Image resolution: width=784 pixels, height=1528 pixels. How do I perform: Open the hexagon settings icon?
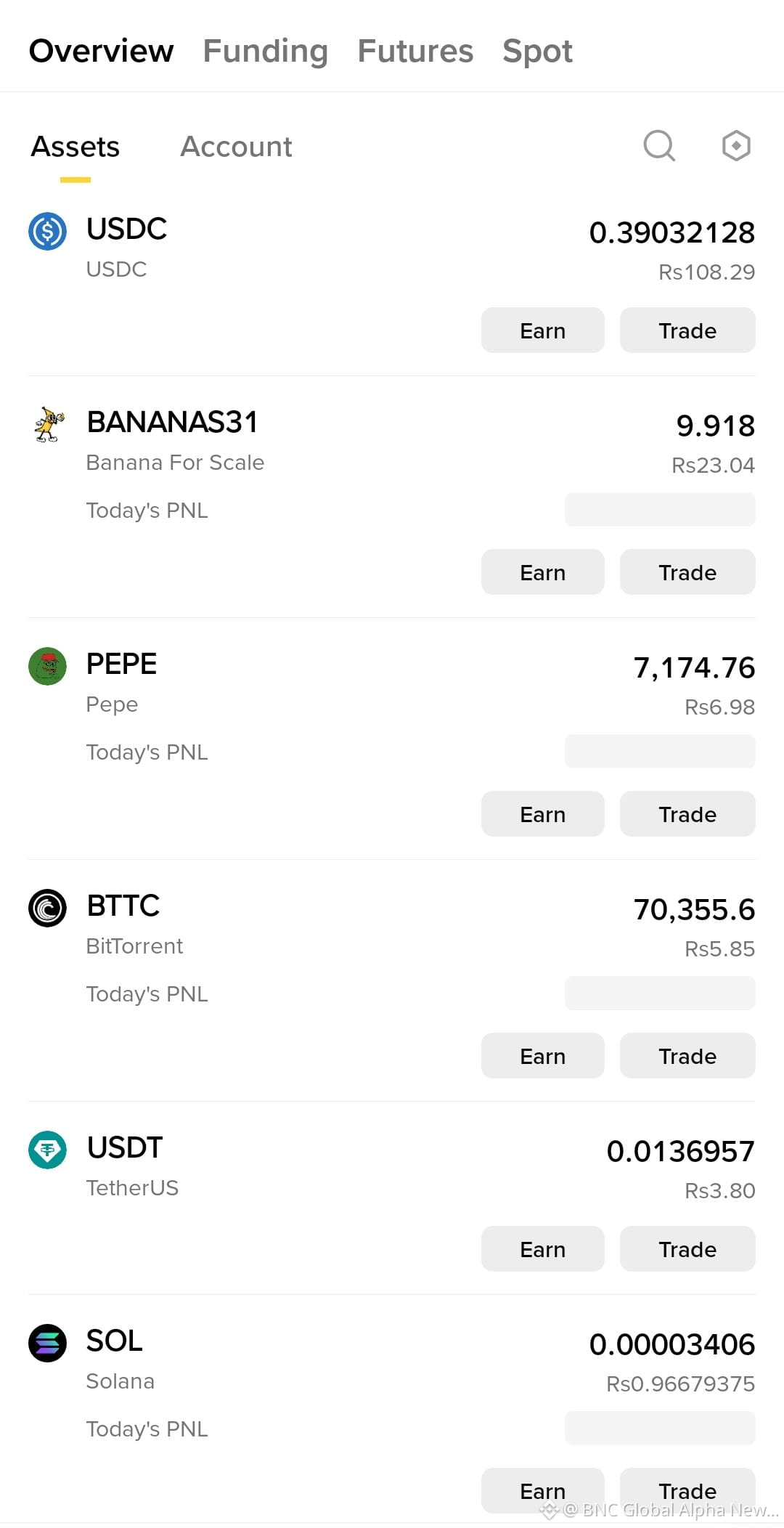click(x=736, y=146)
